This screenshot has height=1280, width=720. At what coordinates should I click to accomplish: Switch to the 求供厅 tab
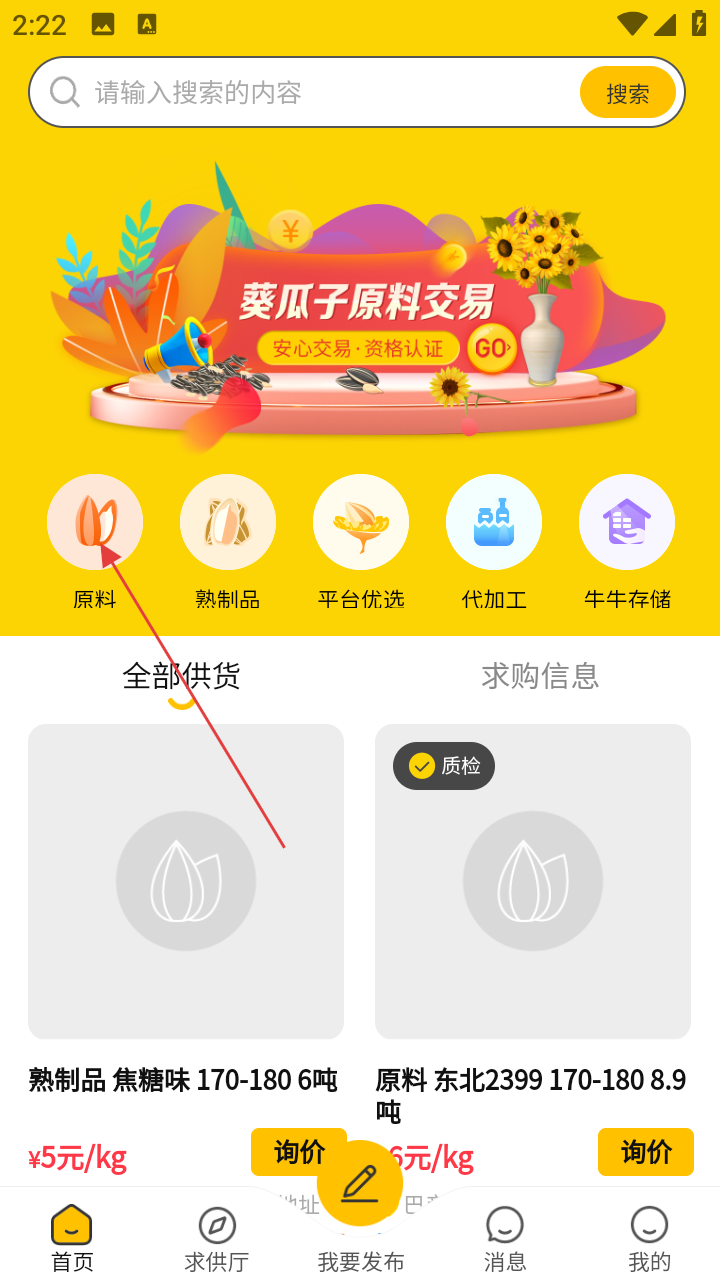pos(217,1238)
